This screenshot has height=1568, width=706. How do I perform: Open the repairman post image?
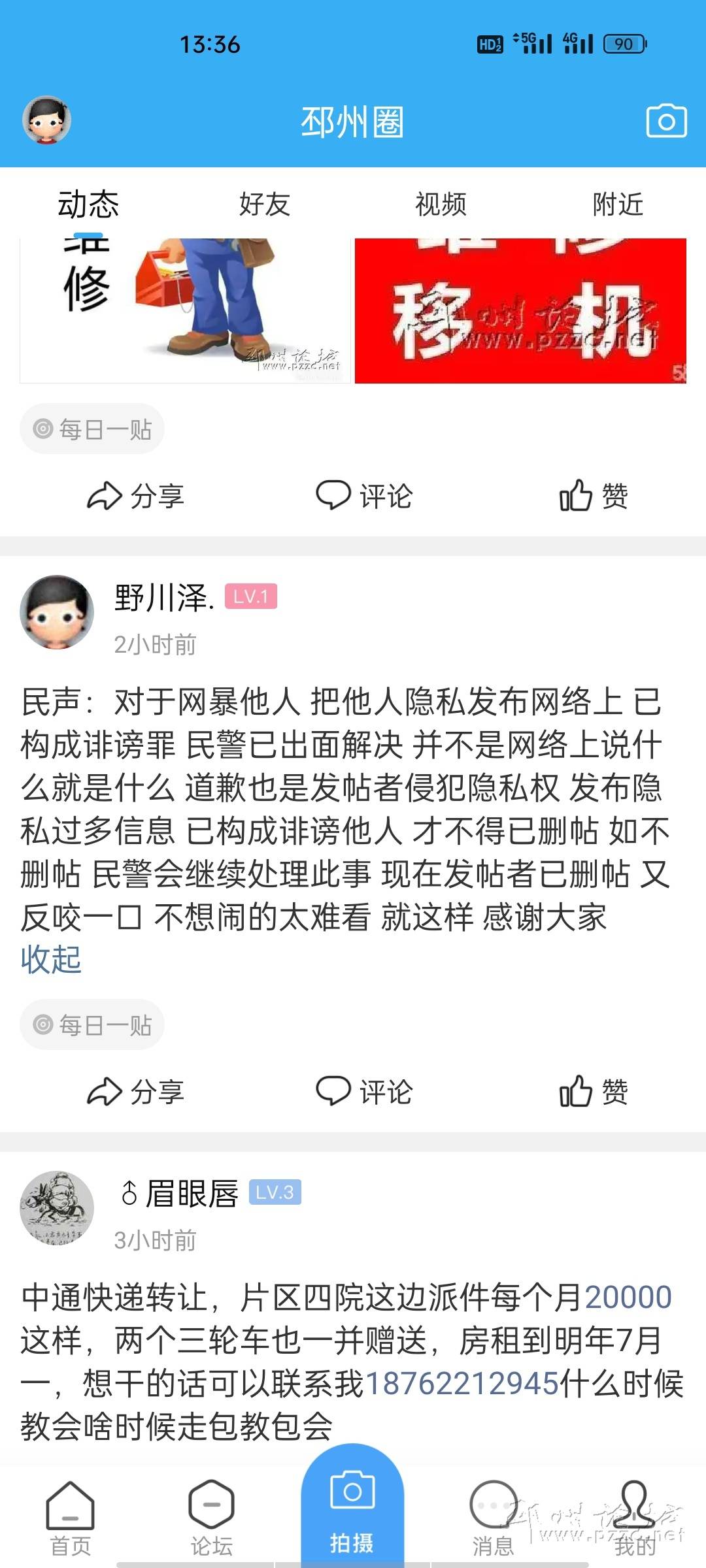click(x=185, y=311)
